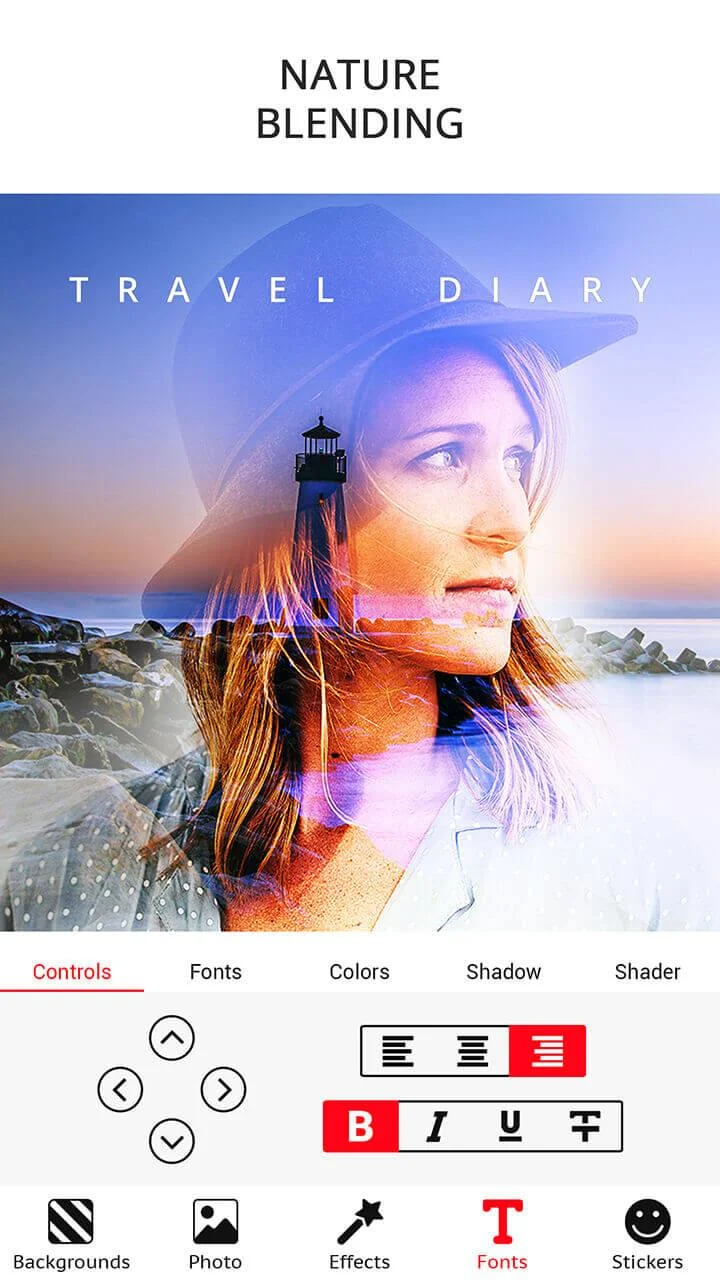Go to the Photo section
This screenshot has width=720, height=1280.
215,1234
